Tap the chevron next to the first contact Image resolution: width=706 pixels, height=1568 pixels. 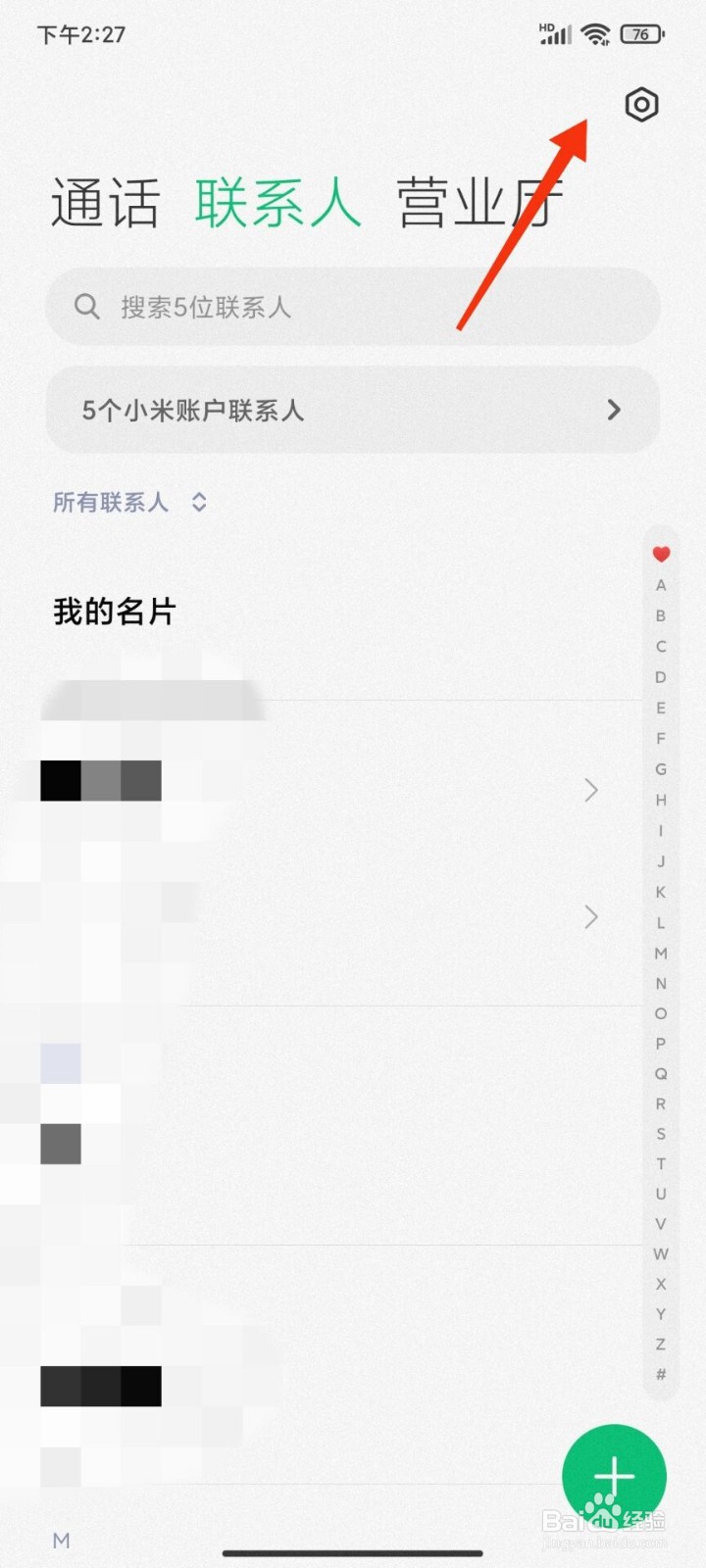tap(590, 790)
